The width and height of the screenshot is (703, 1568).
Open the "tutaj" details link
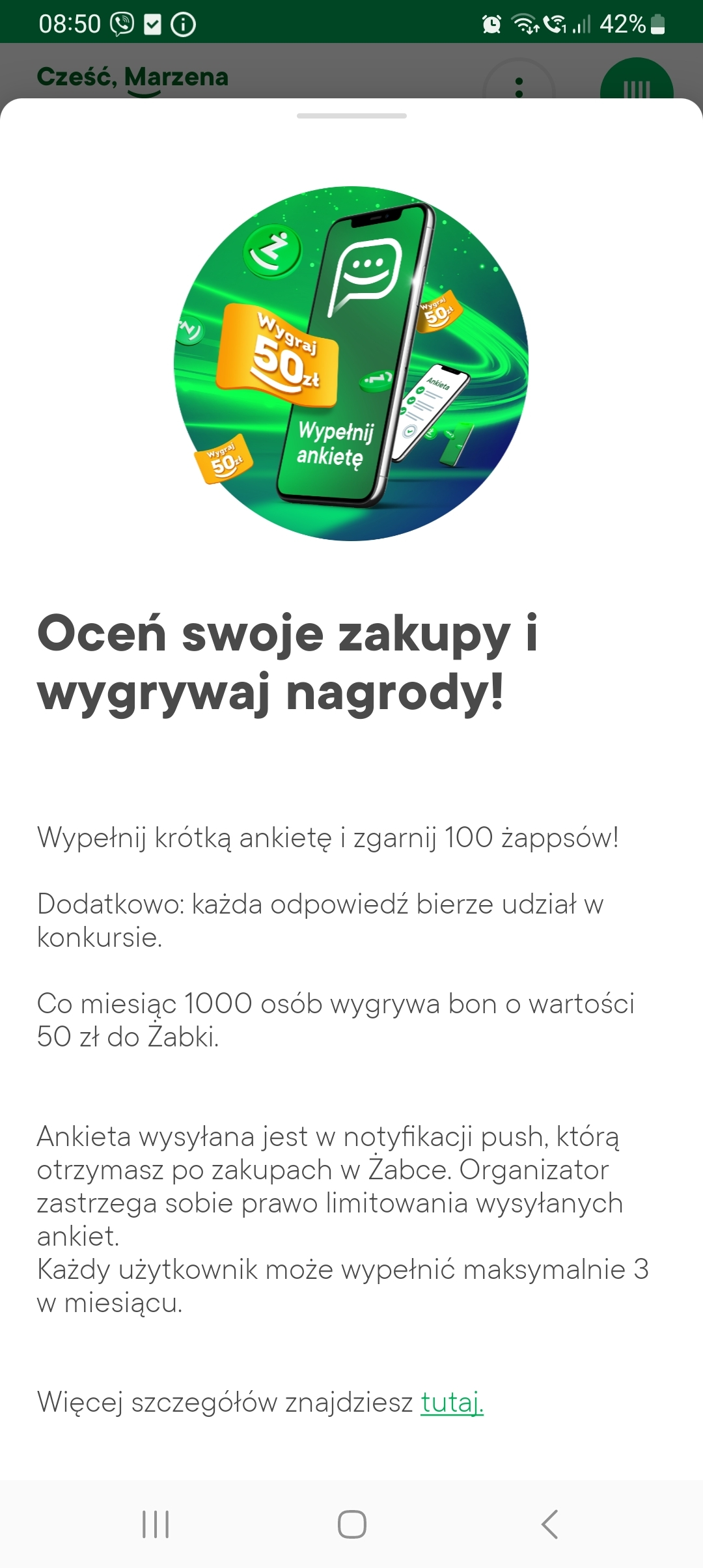coord(452,1402)
